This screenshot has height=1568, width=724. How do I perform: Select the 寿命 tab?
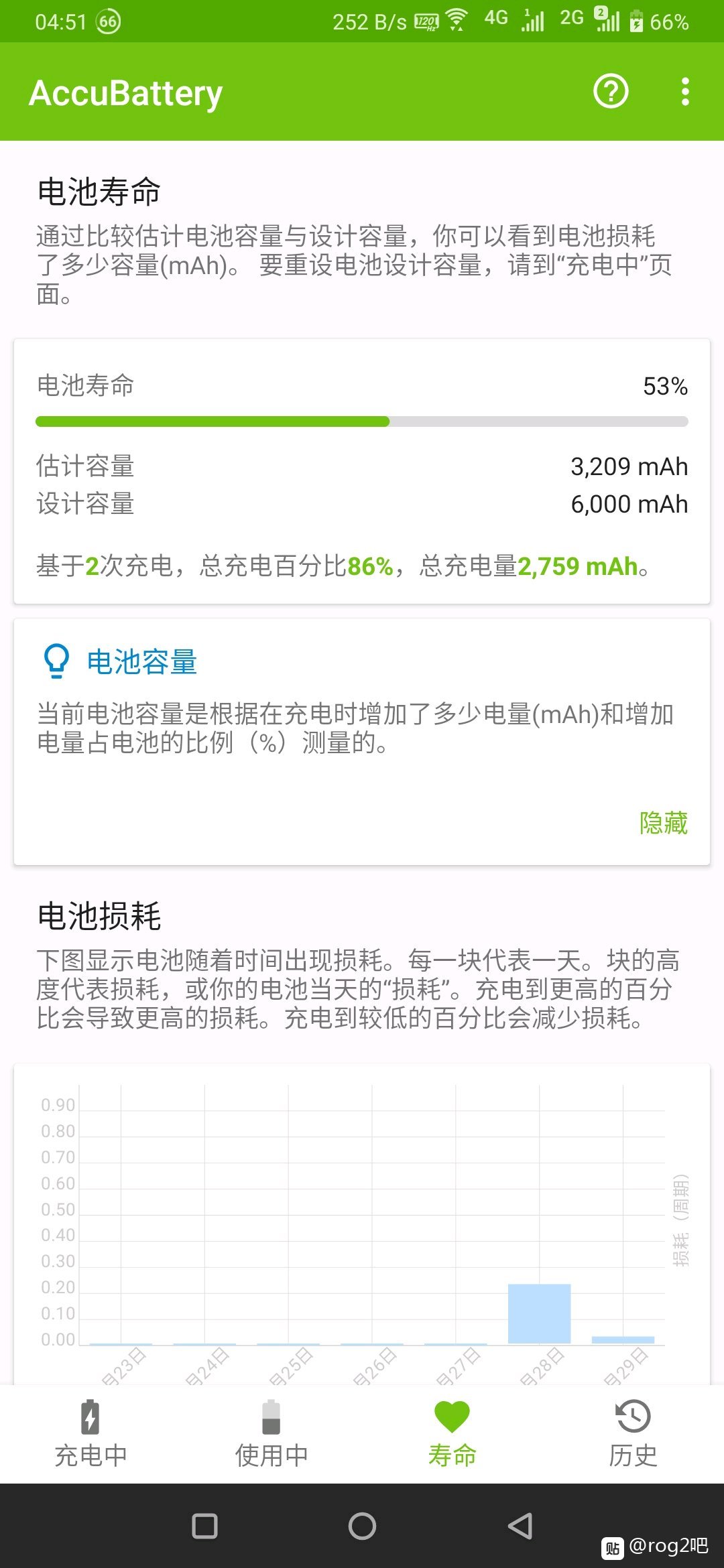(452, 1434)
